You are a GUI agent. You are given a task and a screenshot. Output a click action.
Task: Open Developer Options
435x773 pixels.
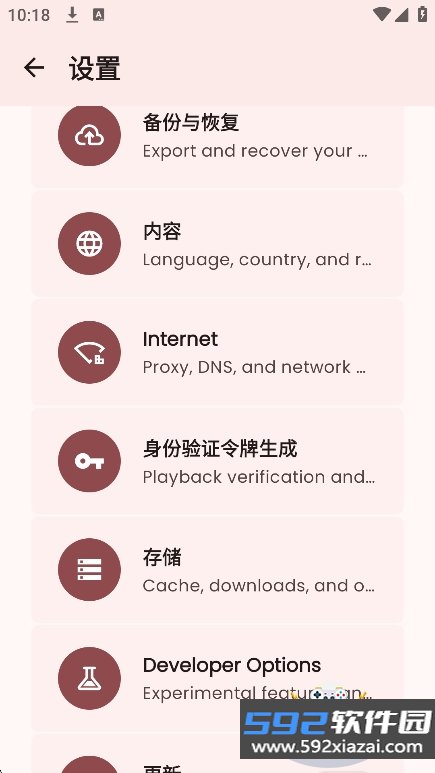pos(218,678)
